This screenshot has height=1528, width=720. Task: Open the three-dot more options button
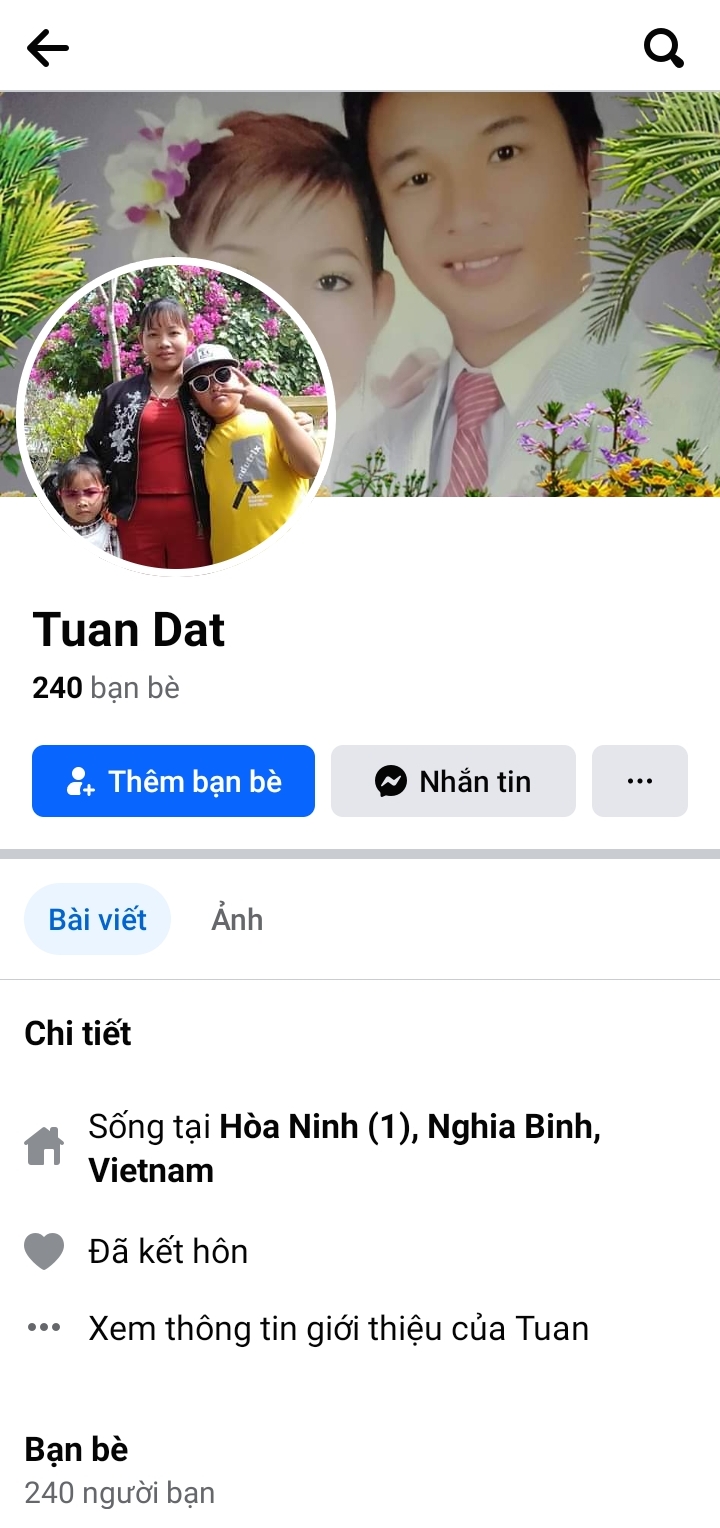click(x=639, y=781)
